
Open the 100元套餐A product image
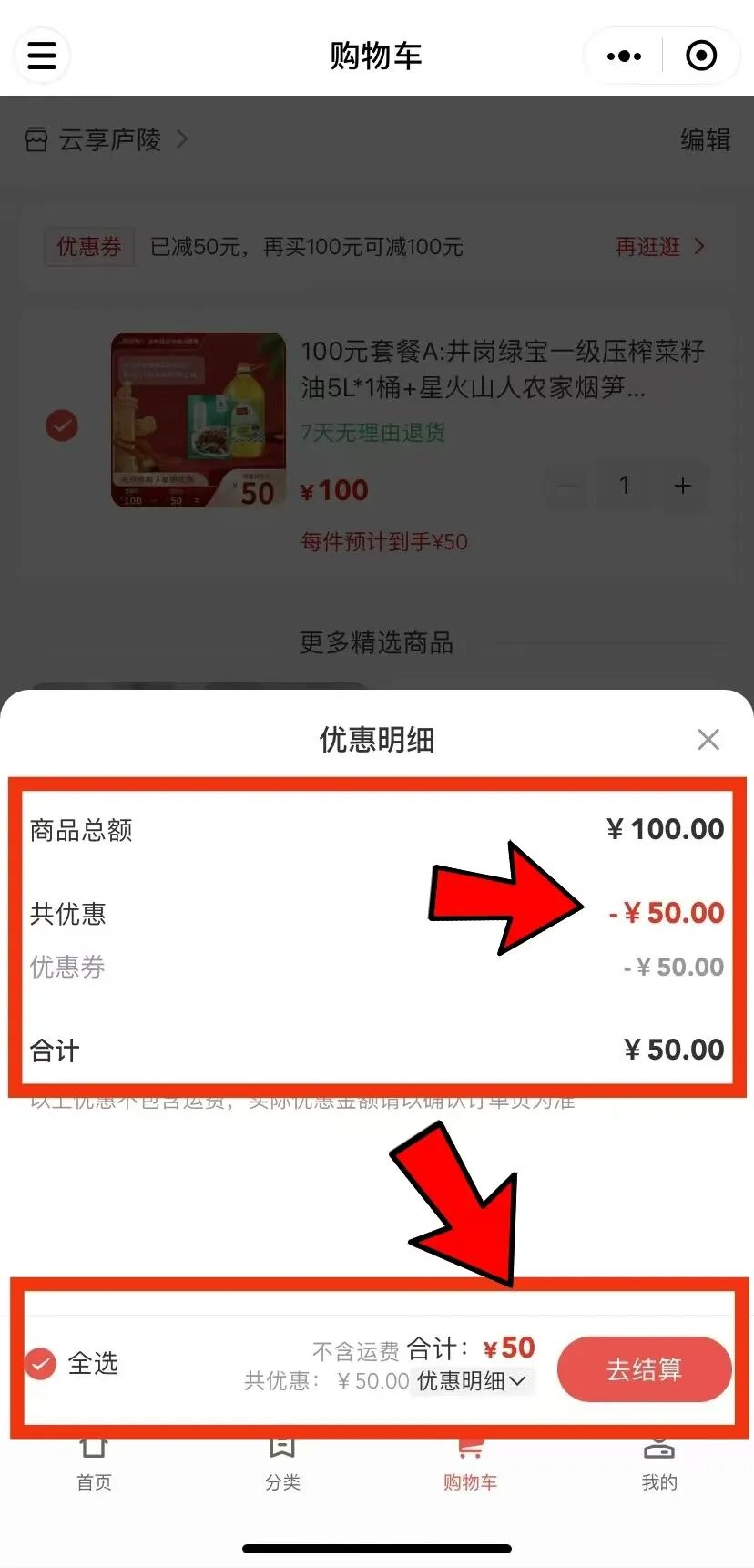coord(199,420)
